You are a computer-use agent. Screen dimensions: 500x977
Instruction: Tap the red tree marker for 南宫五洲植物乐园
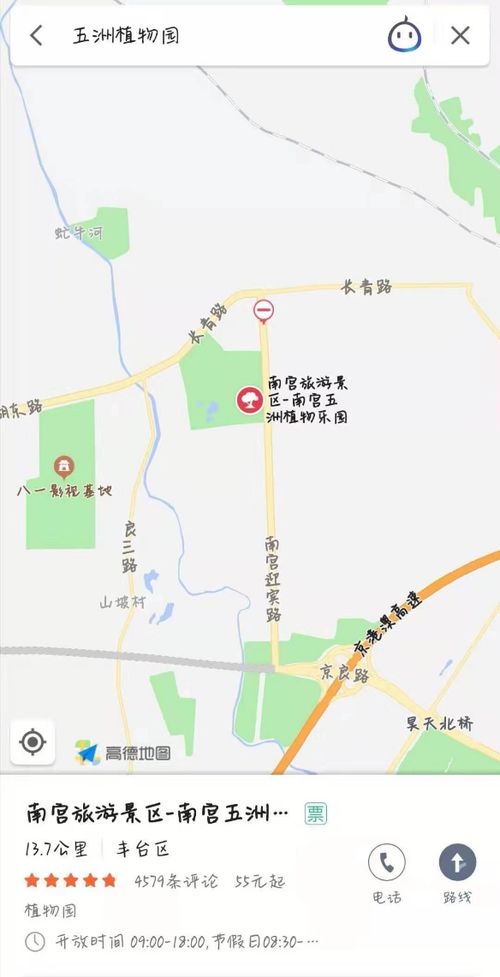(249, 399)
